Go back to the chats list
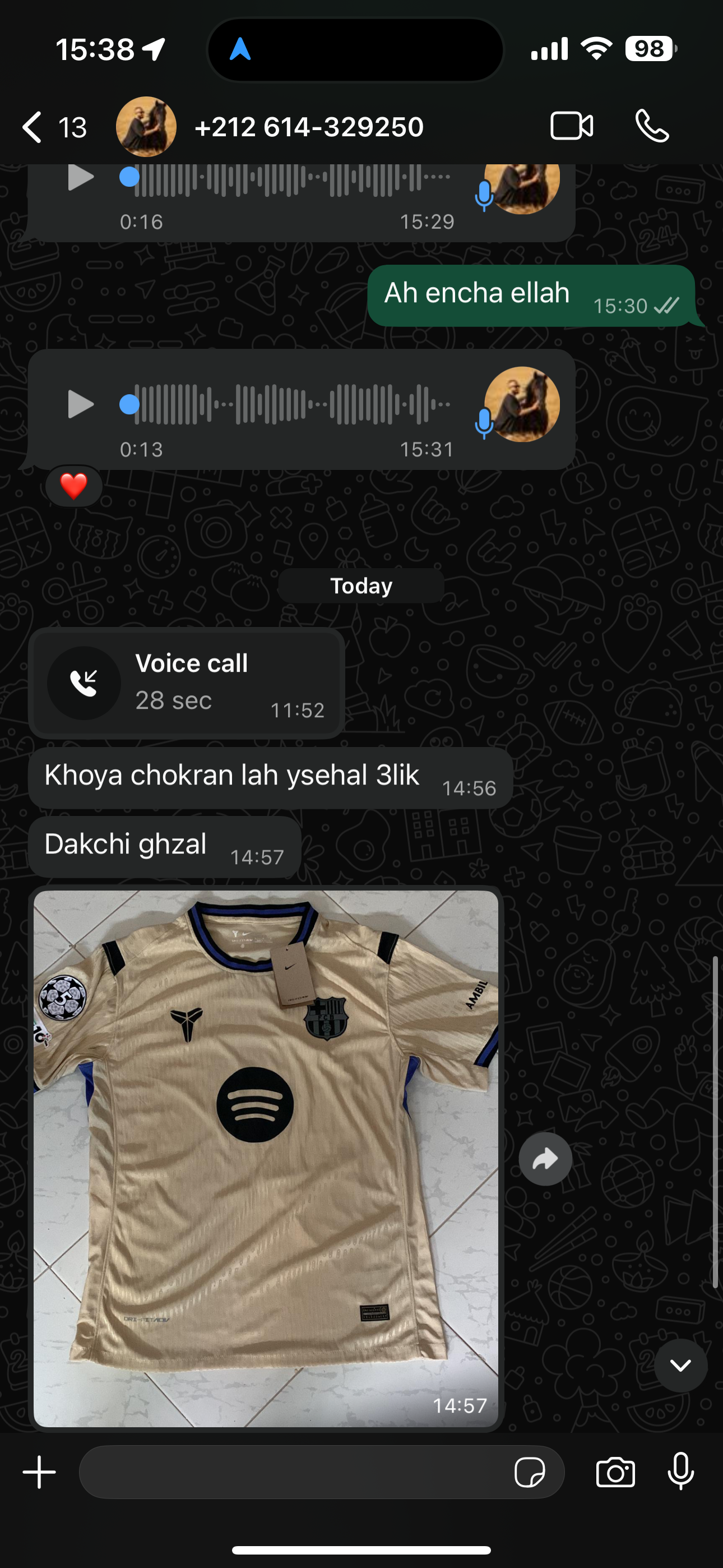This screenshot has width=723, height=1568. [x=34, y=127]
